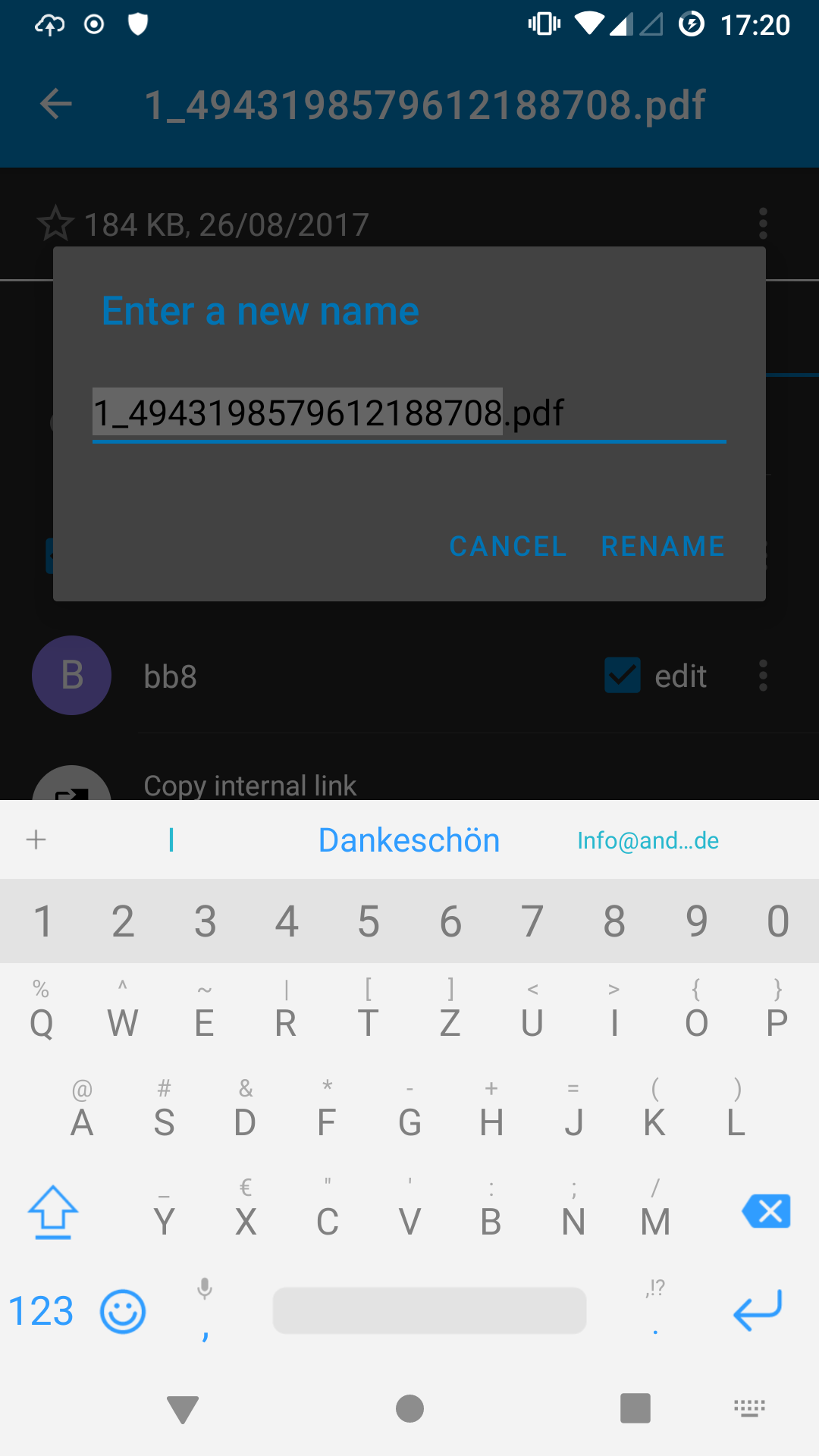Image resolution: width=819 pixels, height=1456 pixels.
Task: Tap the space bar
Action: 429,1310
